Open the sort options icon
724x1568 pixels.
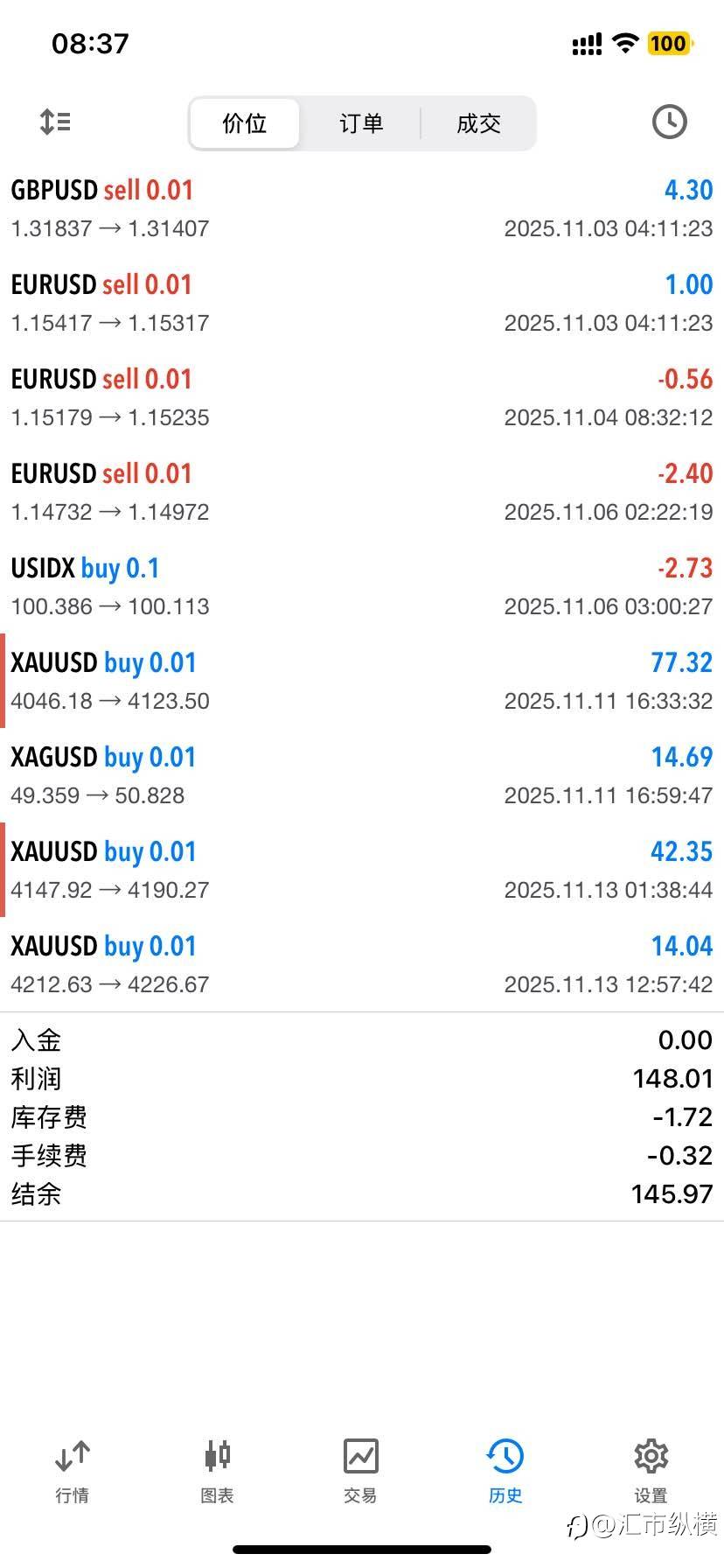click(x=55, y=122)
